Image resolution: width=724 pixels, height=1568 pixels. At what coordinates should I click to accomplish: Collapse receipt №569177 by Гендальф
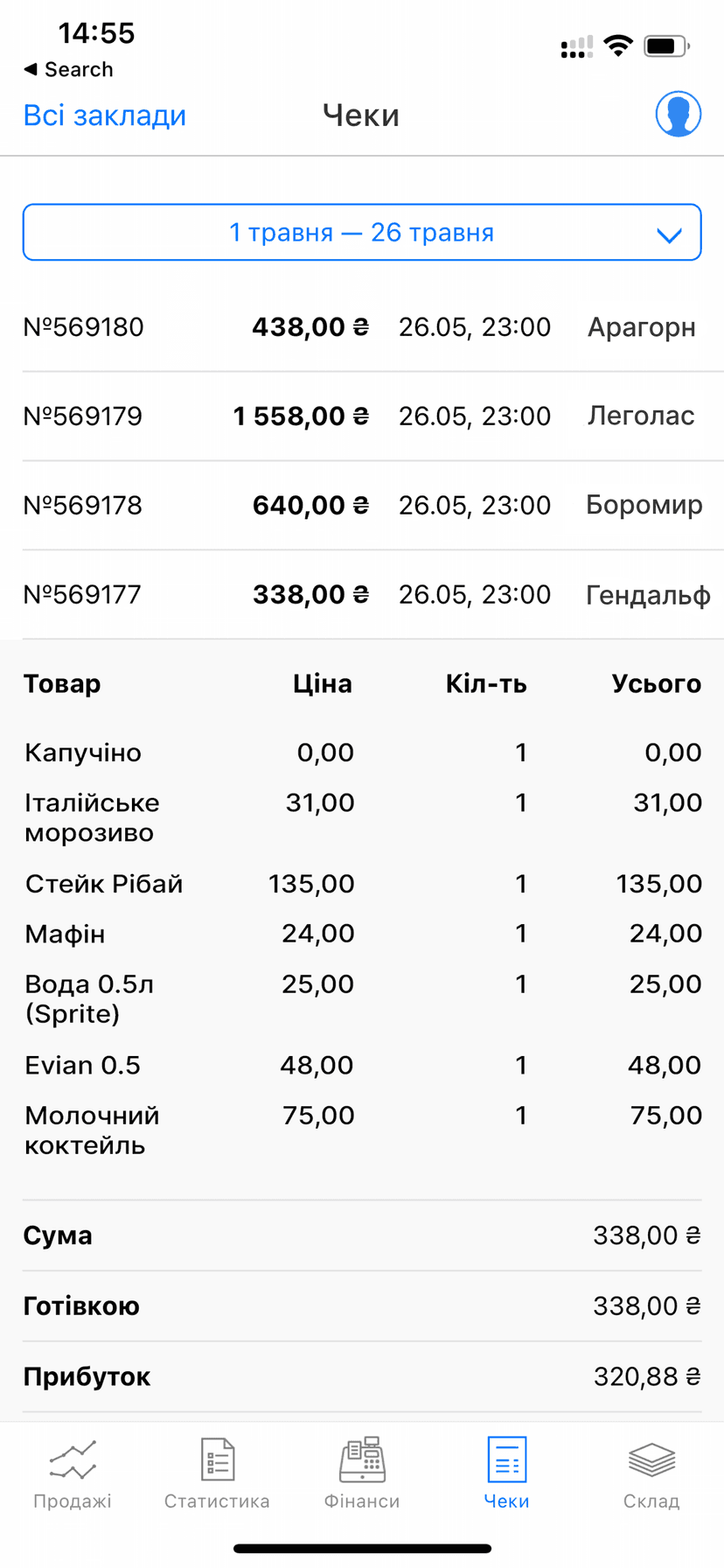pos(362,595)
